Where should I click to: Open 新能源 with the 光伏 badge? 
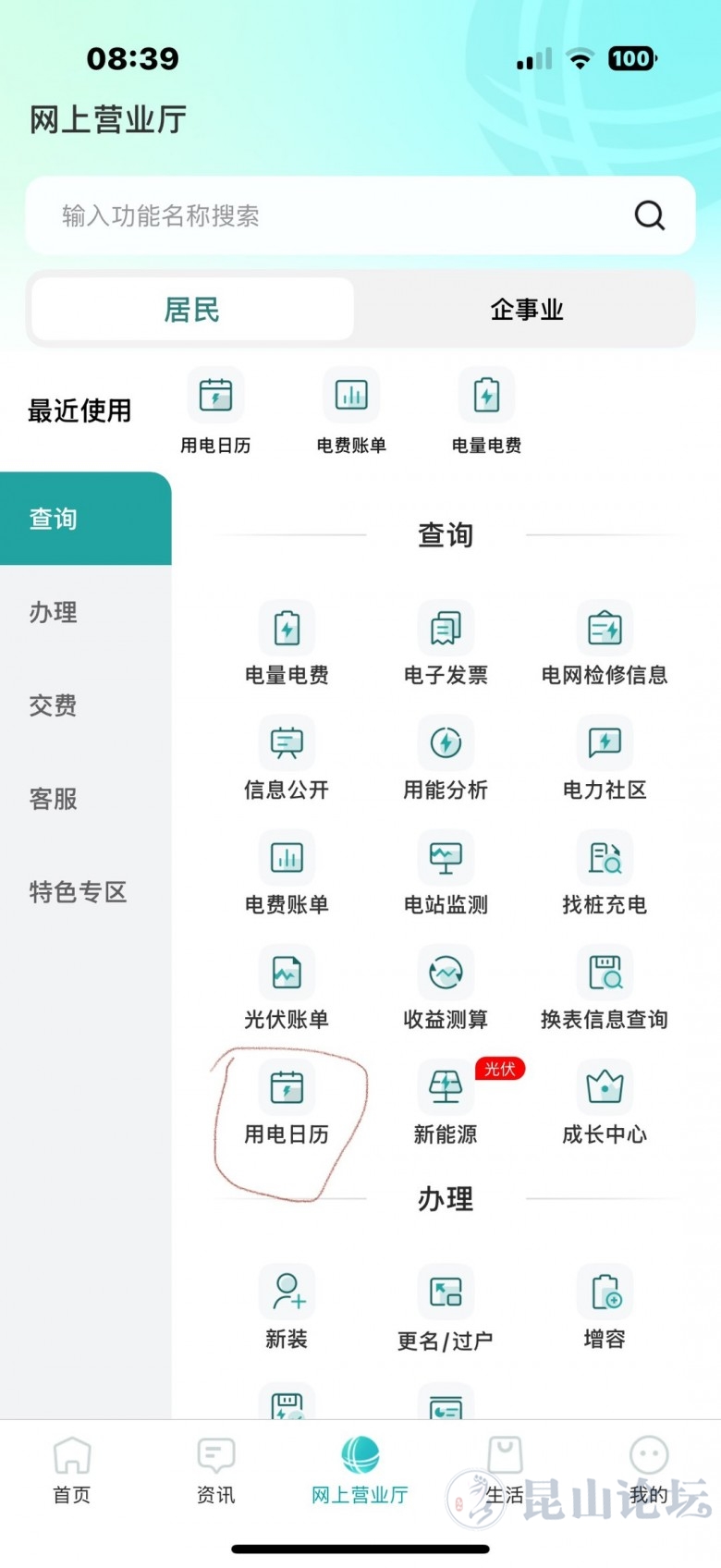click(x=446, y=1102)
